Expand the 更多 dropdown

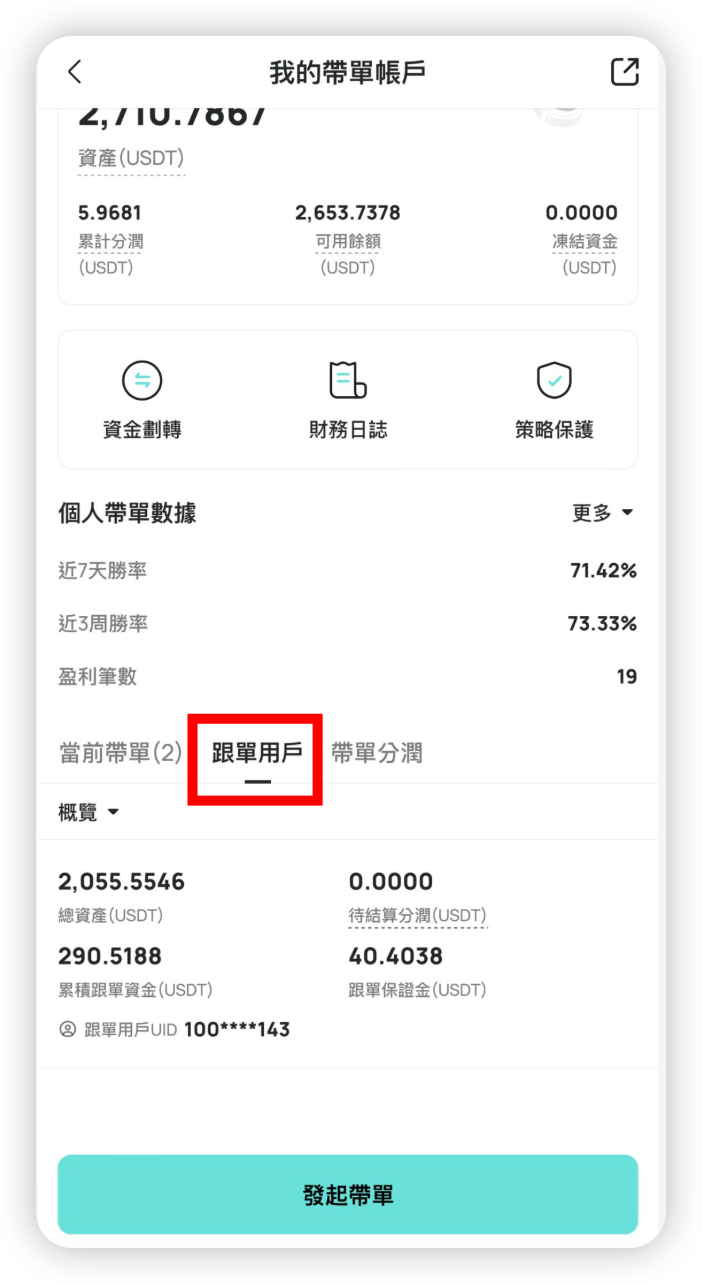pyautogui.click(x=602, y=513)
